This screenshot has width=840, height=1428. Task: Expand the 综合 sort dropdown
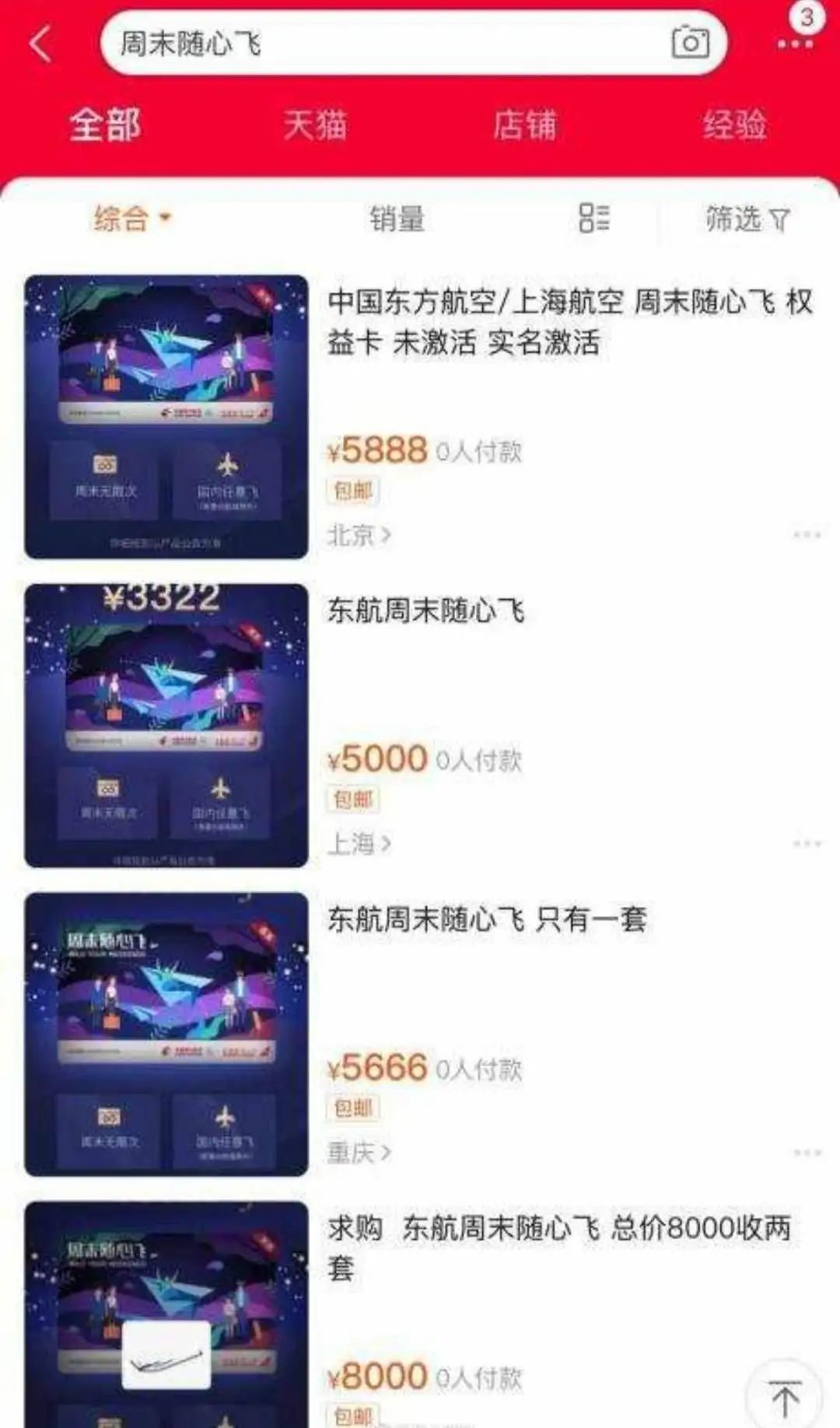[131, 219]
